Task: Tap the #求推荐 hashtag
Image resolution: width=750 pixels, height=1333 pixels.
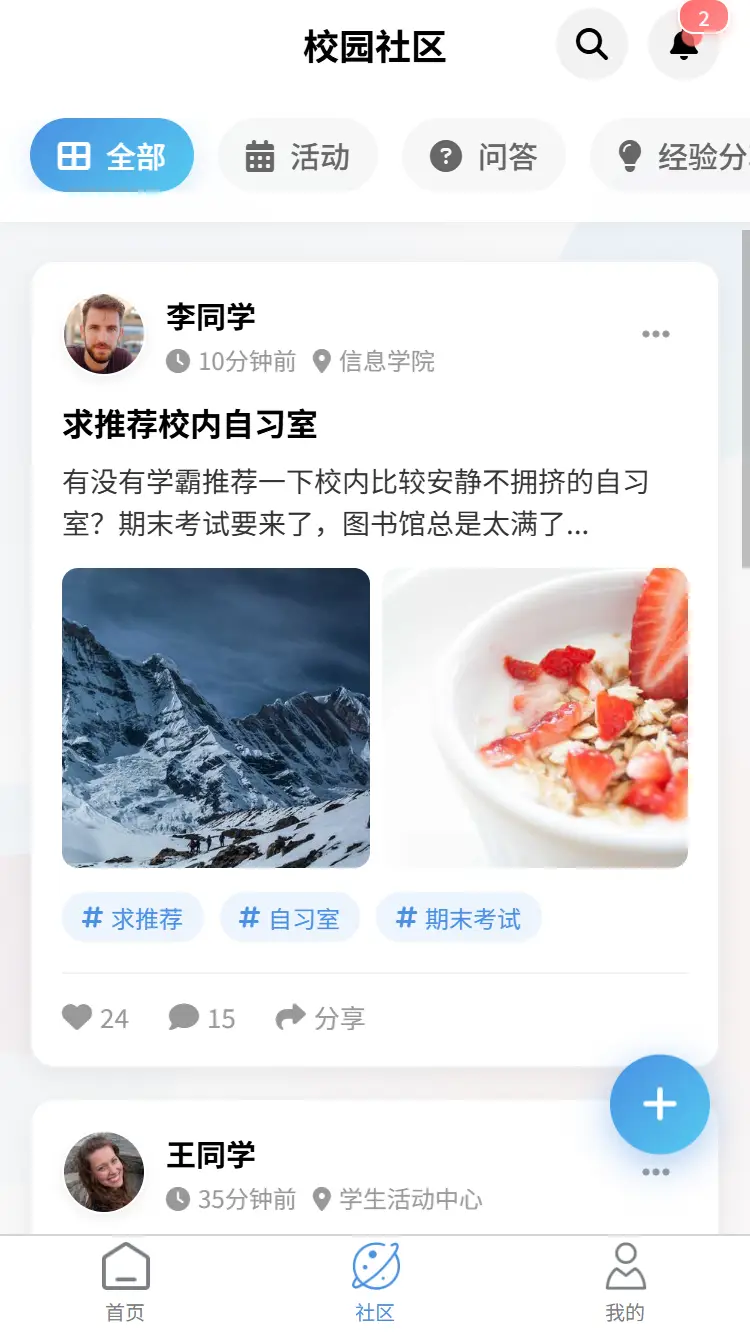Action: (133, 918)
